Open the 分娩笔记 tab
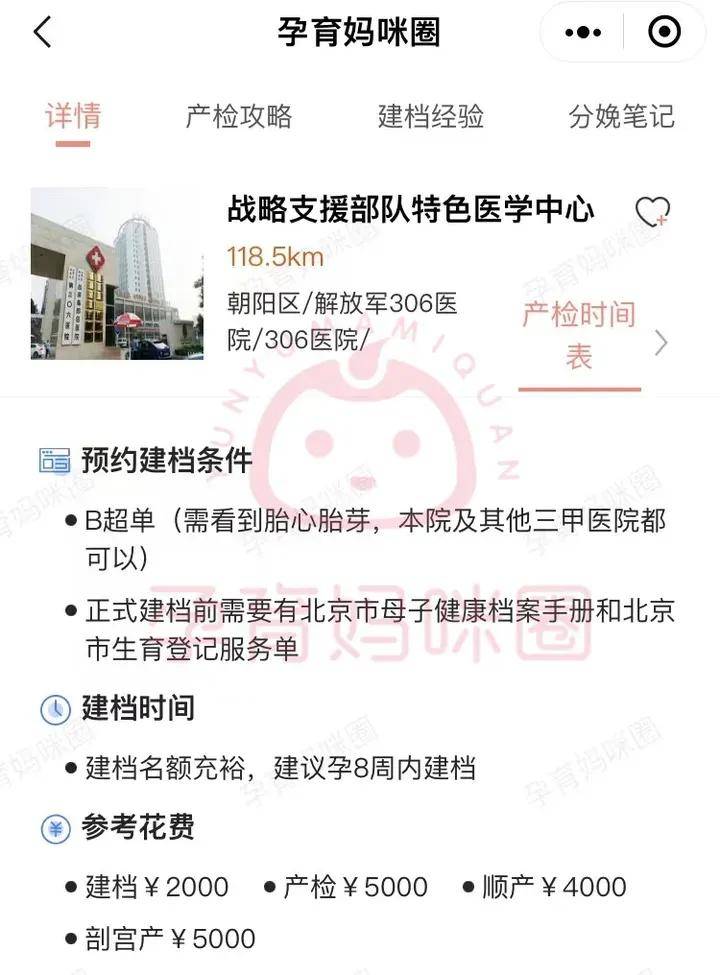This screenshot has width=720, height=975. coord(621,116)
